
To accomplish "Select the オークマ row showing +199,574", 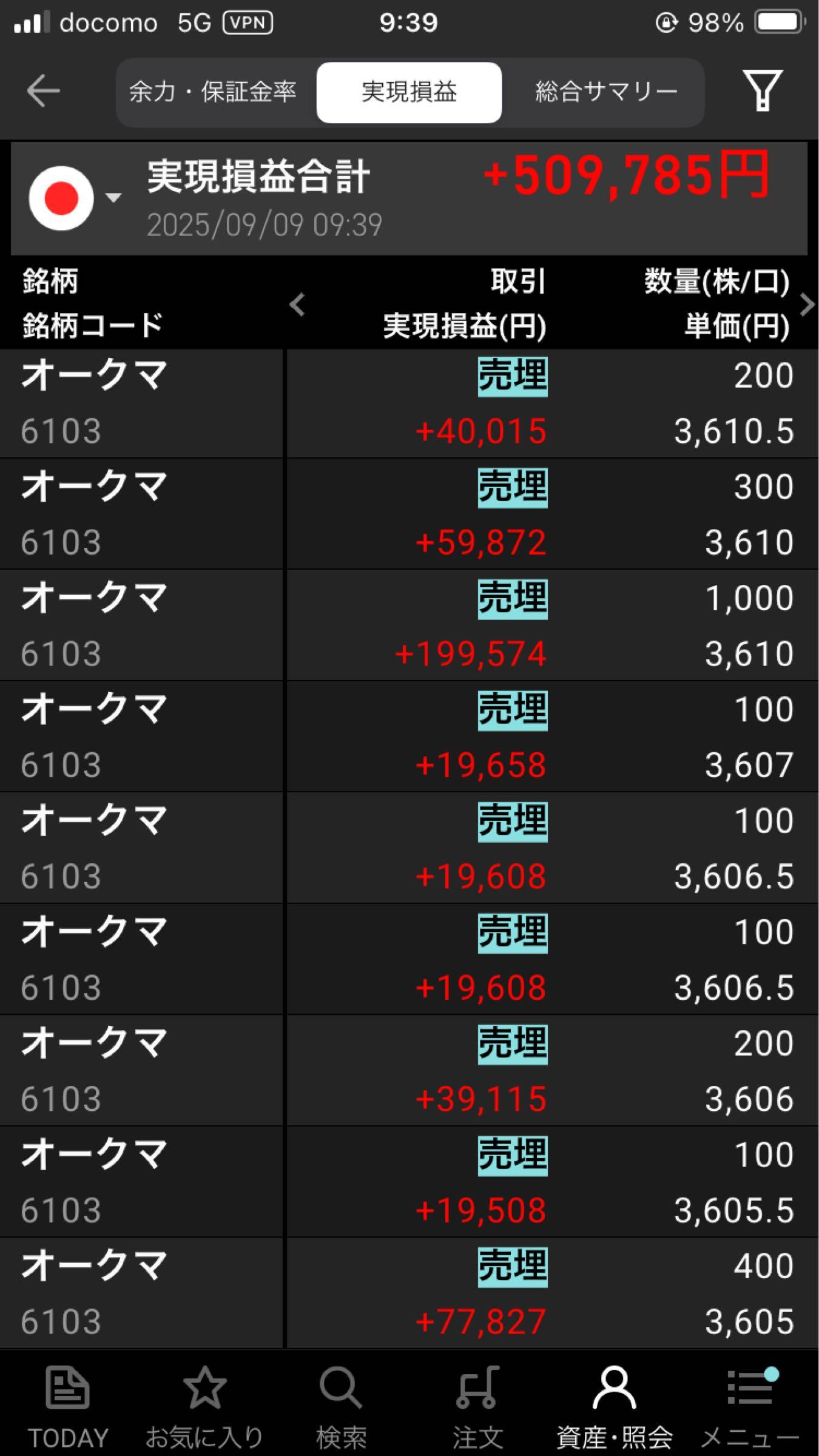I will (409, 625).
